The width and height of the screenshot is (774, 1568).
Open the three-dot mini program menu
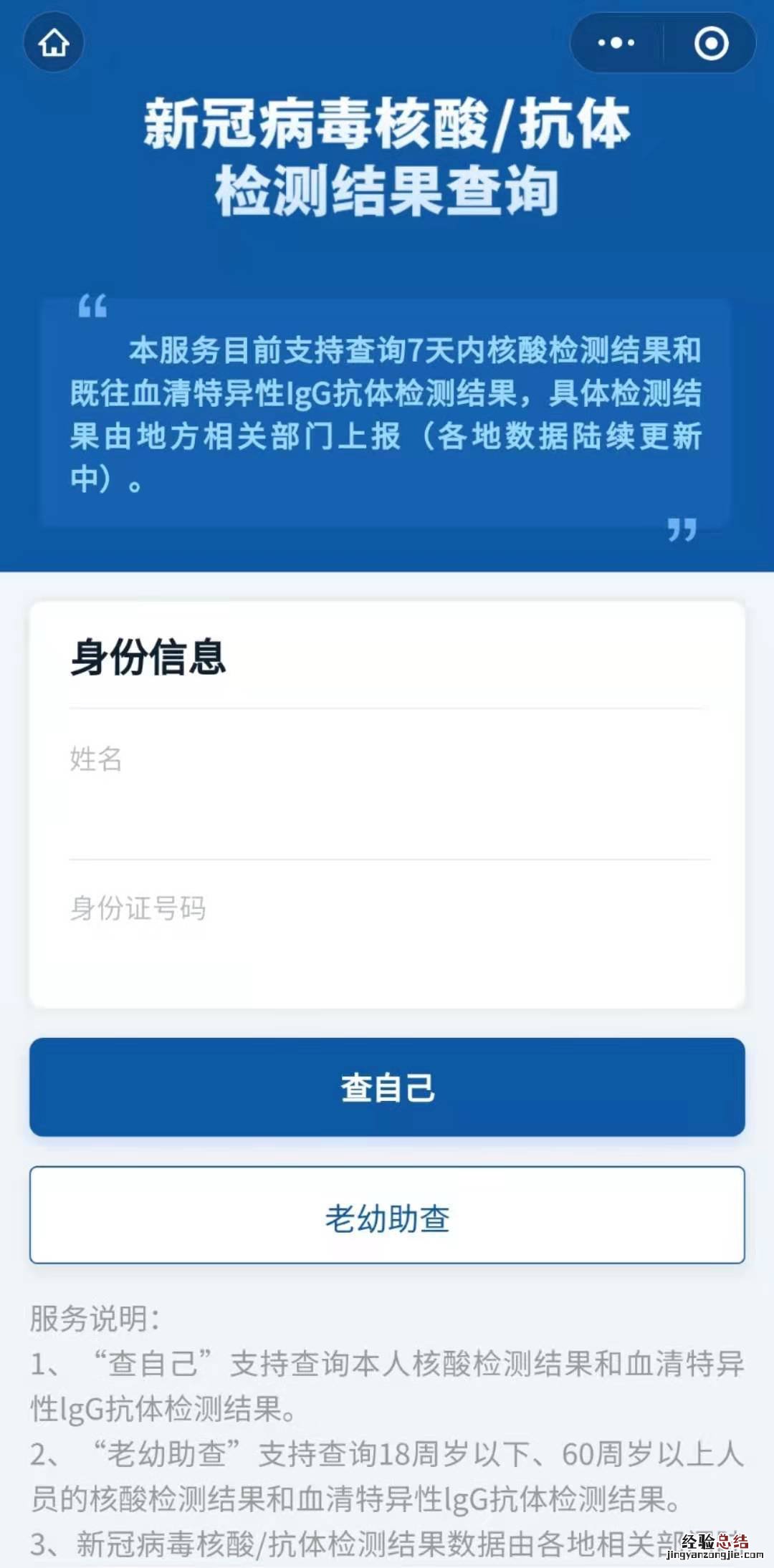point(616,43)
